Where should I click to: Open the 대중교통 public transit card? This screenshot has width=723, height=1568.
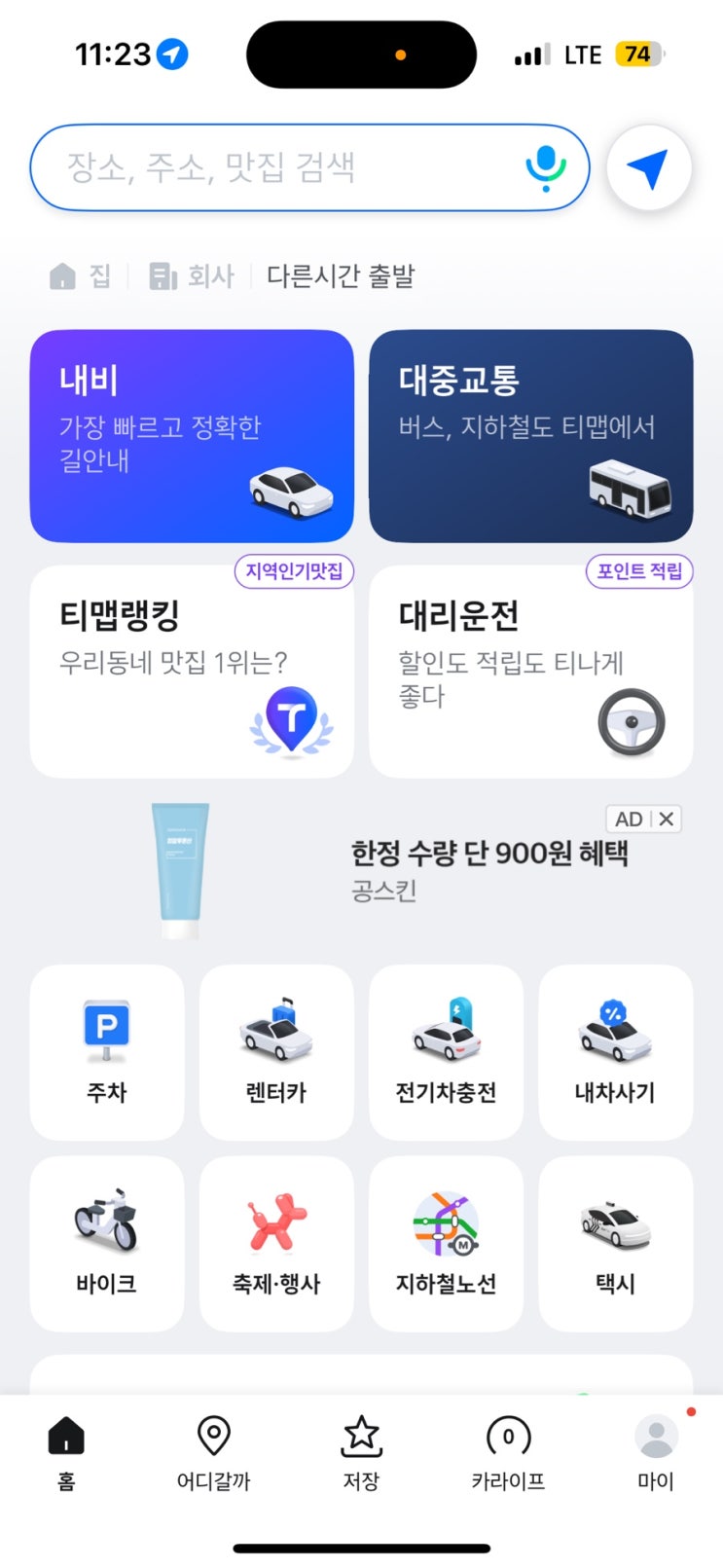(531, 436)
